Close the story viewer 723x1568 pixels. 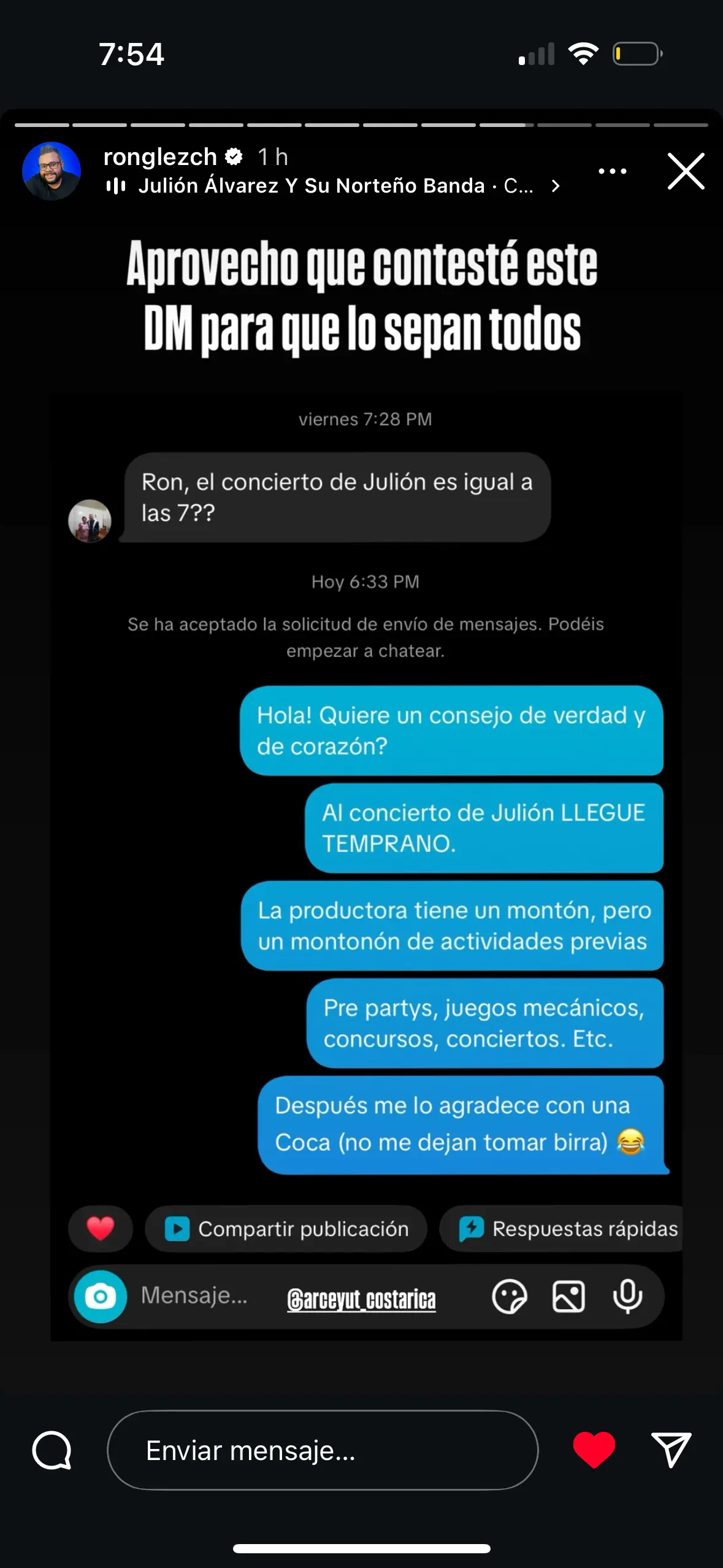[x=686, y=171]
